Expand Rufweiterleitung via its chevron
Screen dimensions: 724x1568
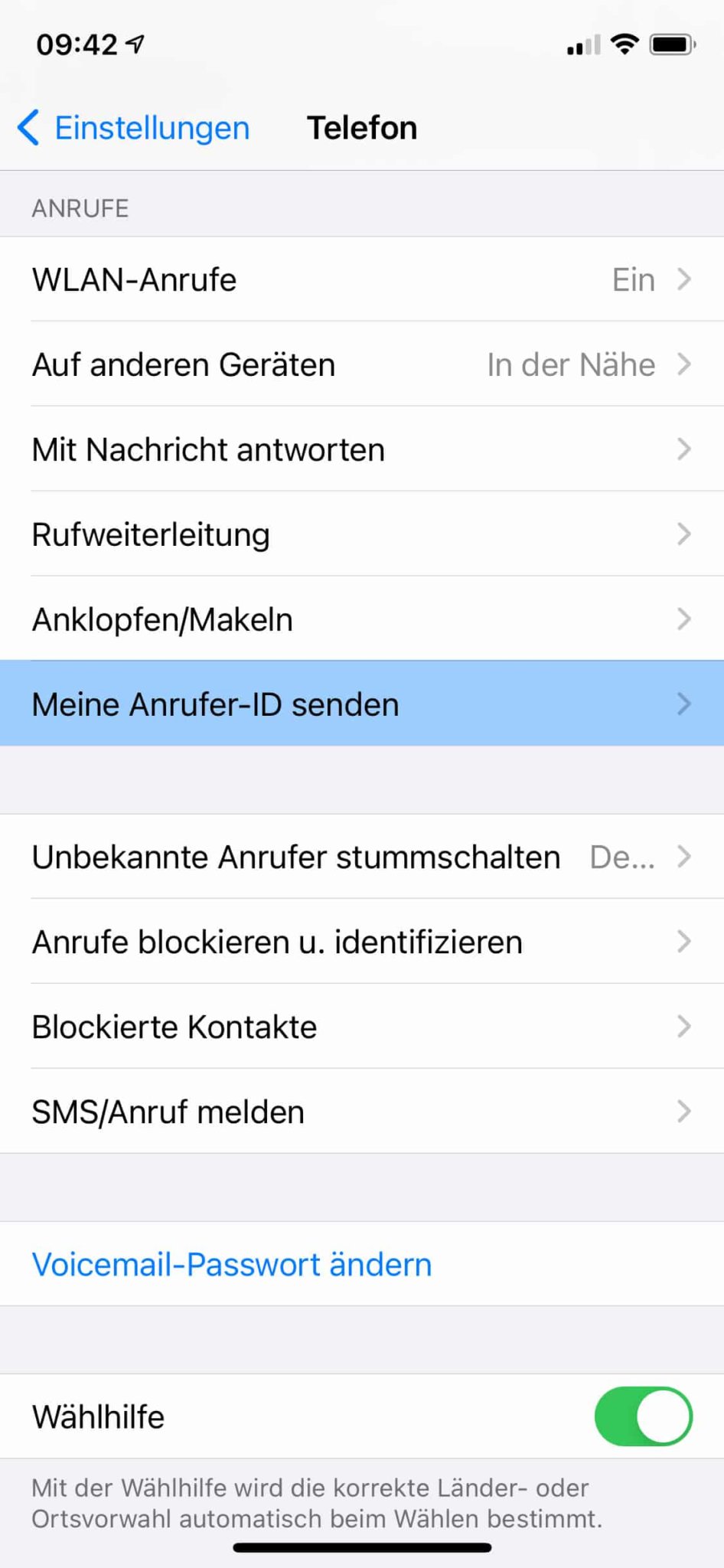[683, 534]
